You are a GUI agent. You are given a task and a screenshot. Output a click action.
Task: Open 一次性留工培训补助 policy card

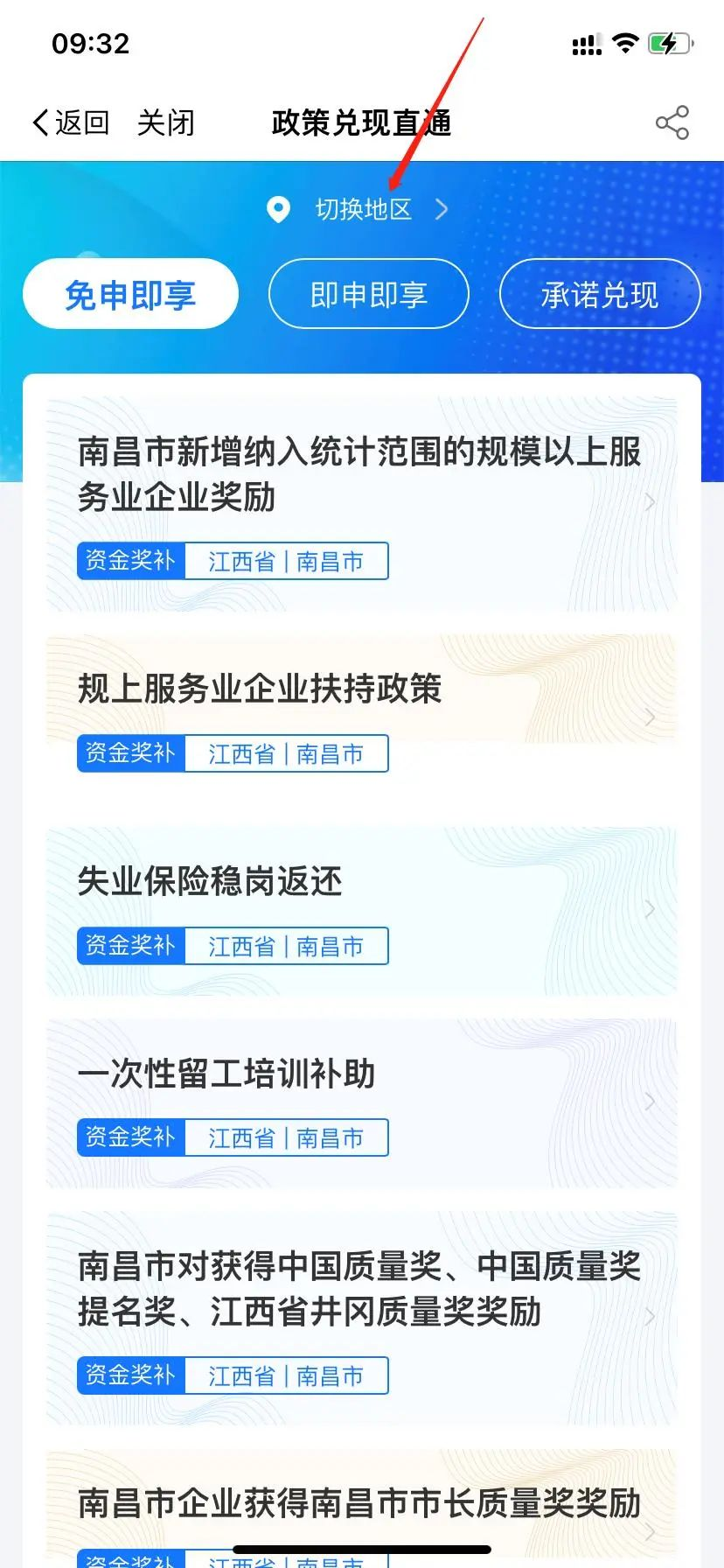(360, 1102)
